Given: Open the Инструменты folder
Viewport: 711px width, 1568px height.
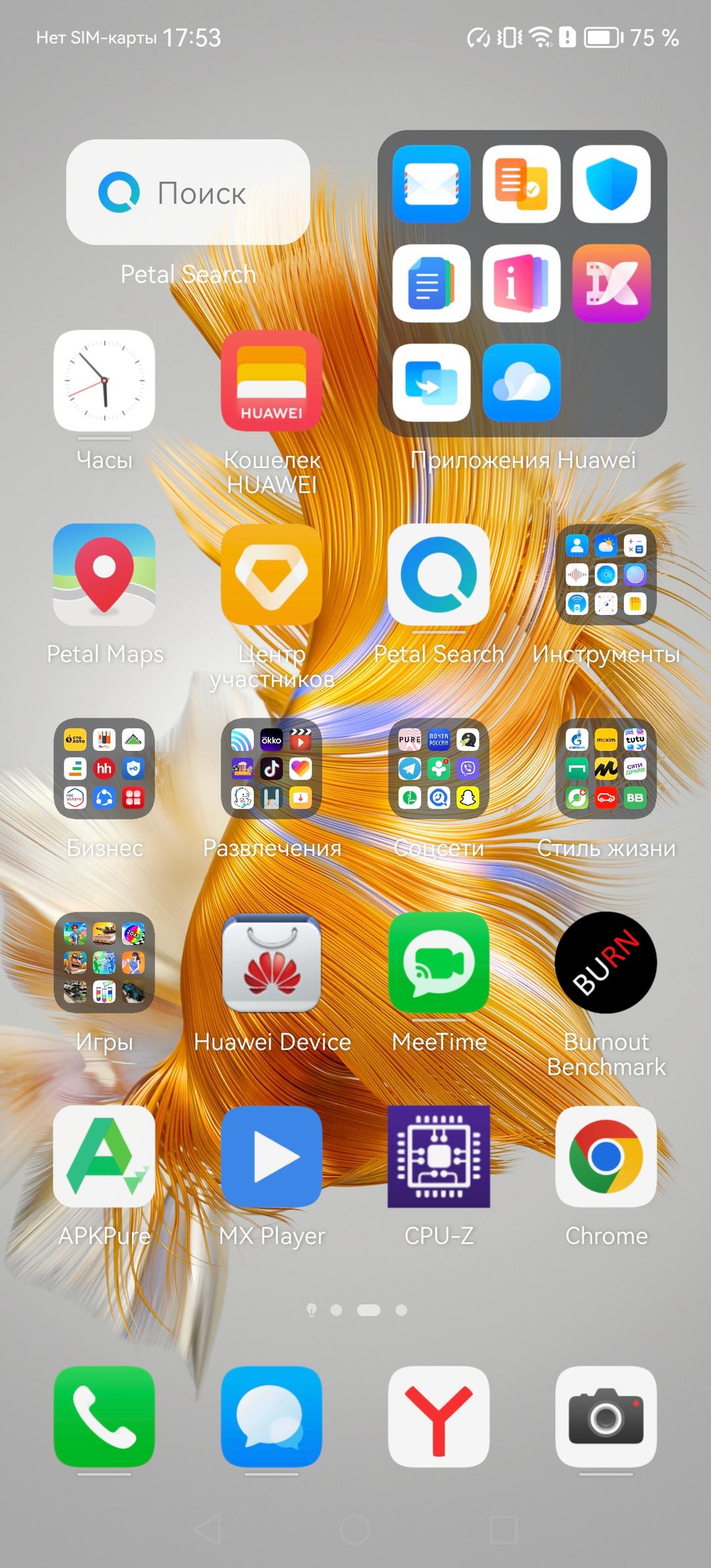Looking at the screenshot, I should 606,574.
